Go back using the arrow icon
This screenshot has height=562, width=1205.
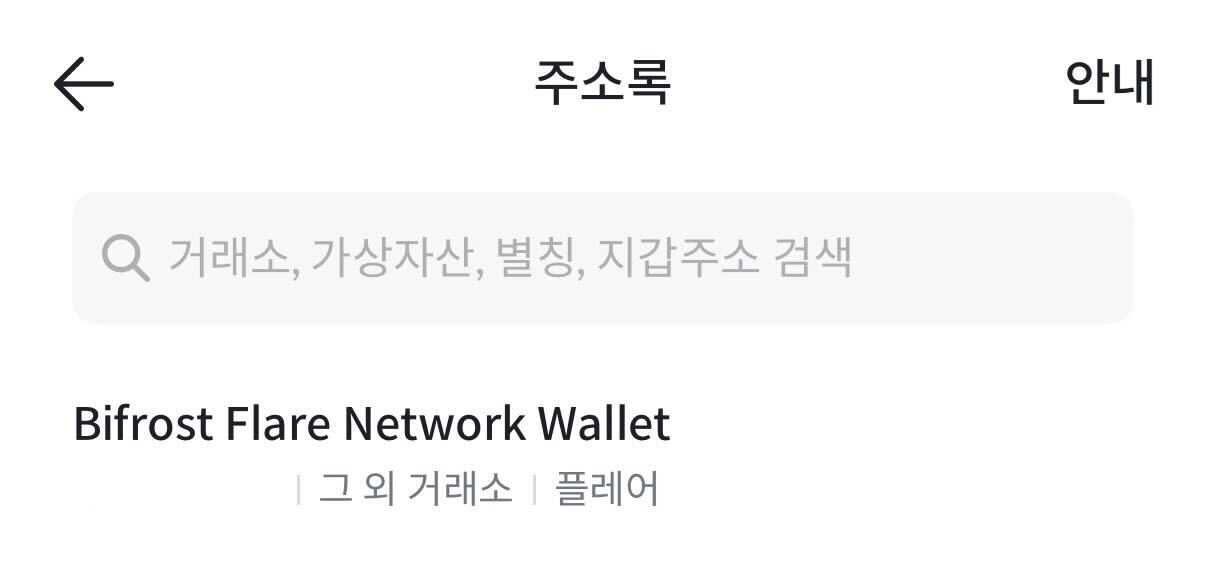pyautogui.click(x=83, y=83)
